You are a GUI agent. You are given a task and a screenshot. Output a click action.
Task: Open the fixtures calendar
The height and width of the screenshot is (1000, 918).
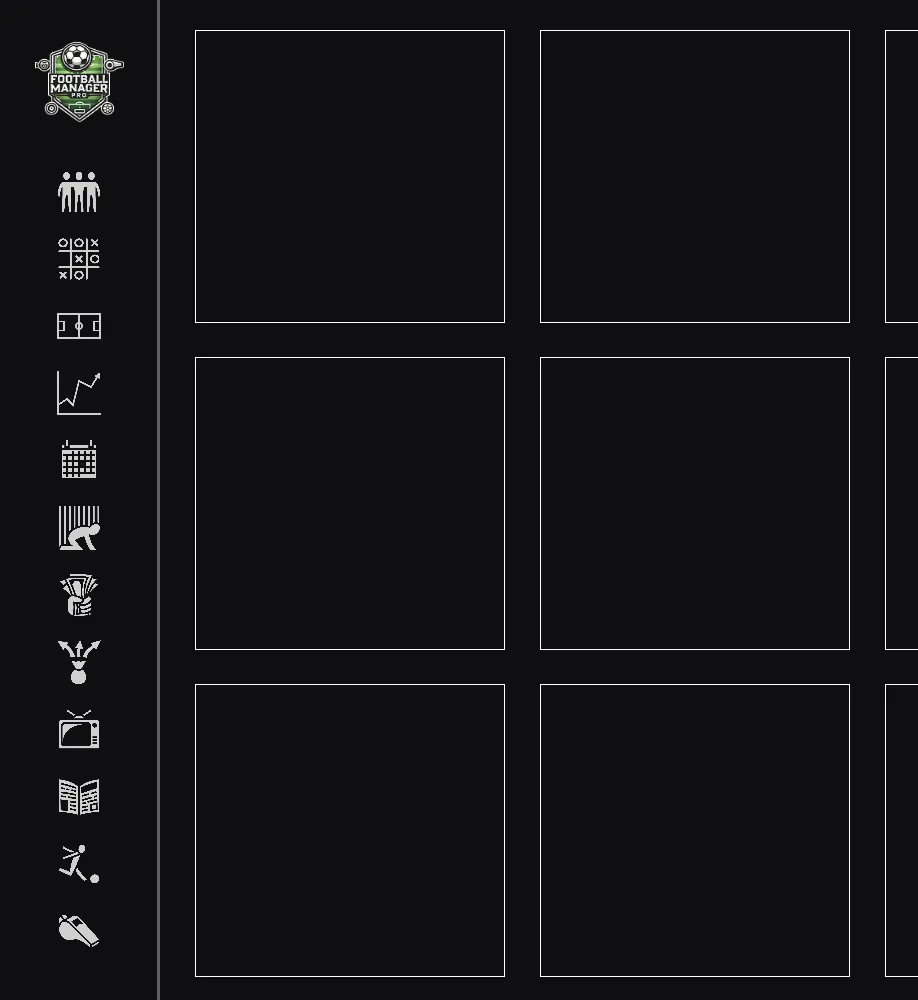point(79,460)
